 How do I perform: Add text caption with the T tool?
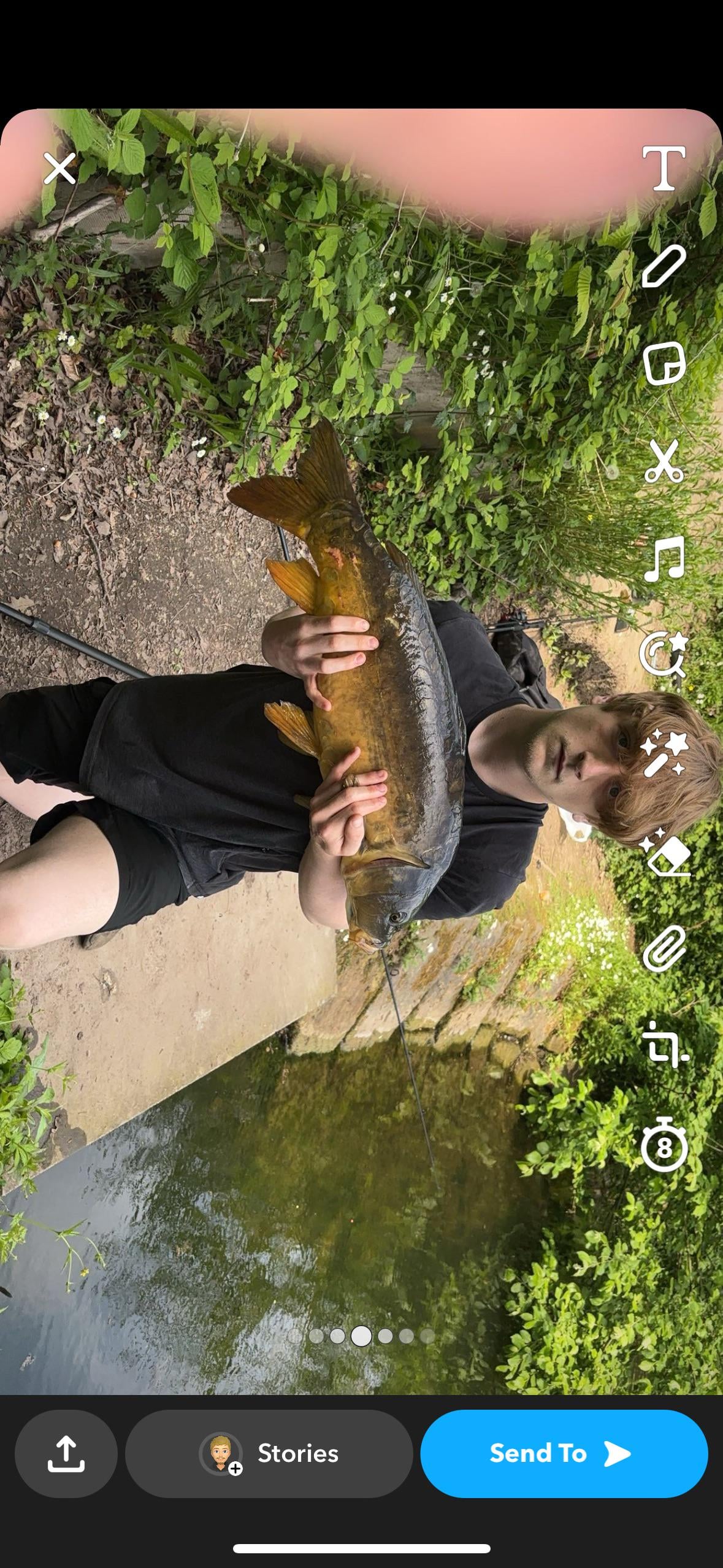pos(664,168)
